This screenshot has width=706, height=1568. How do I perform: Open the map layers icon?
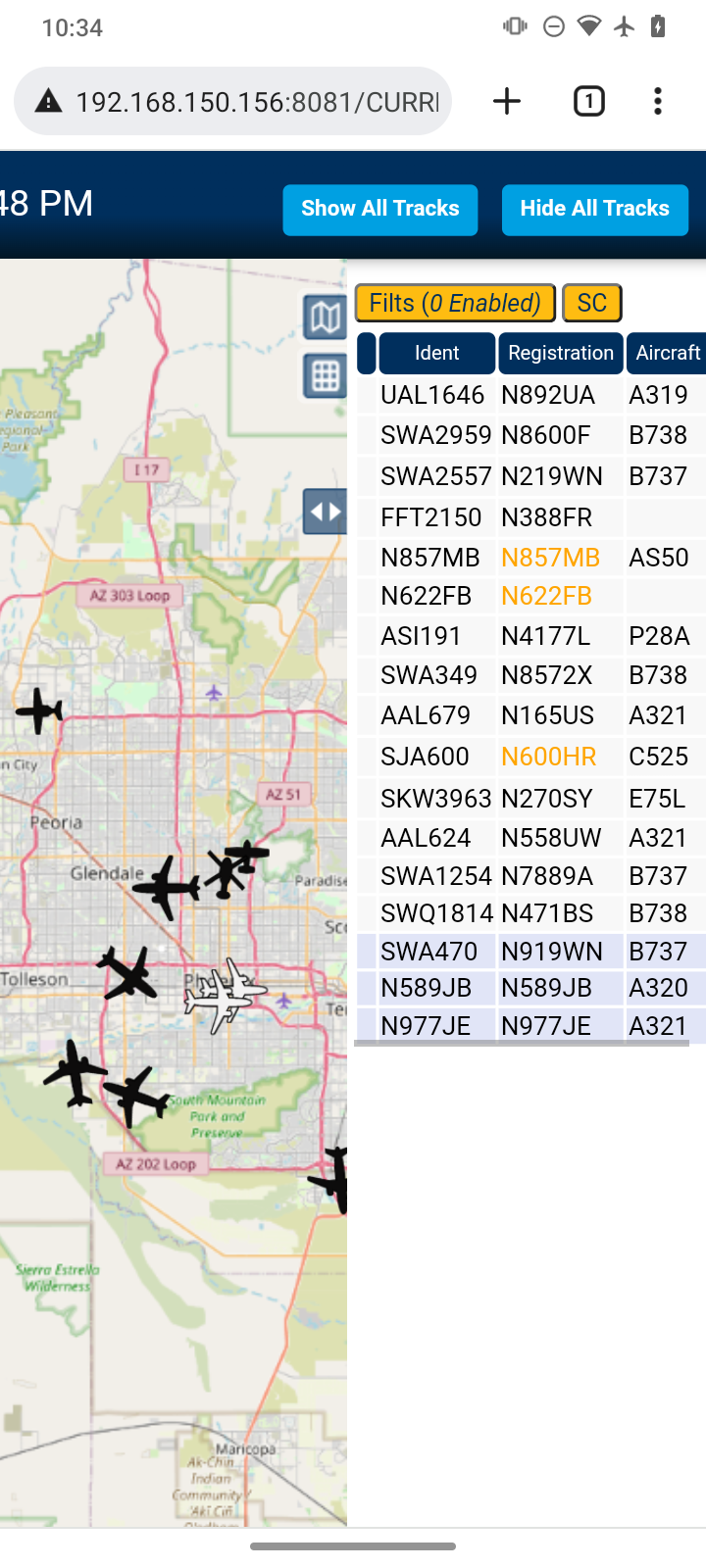point(326,317)
